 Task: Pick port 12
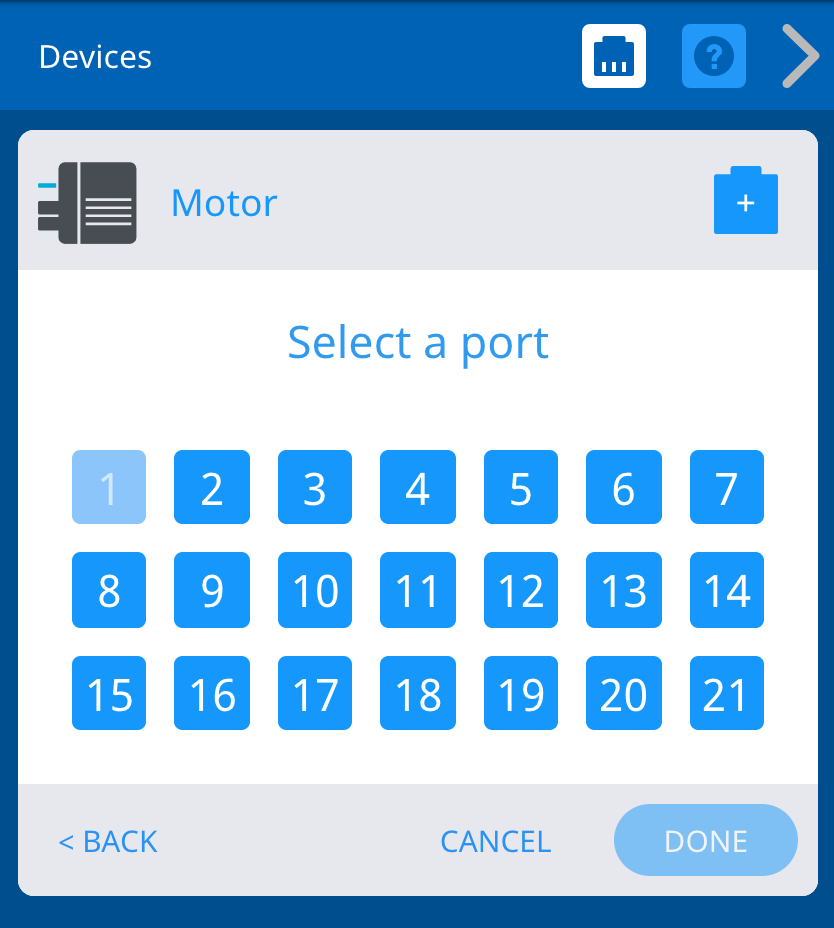coord(521,590)
